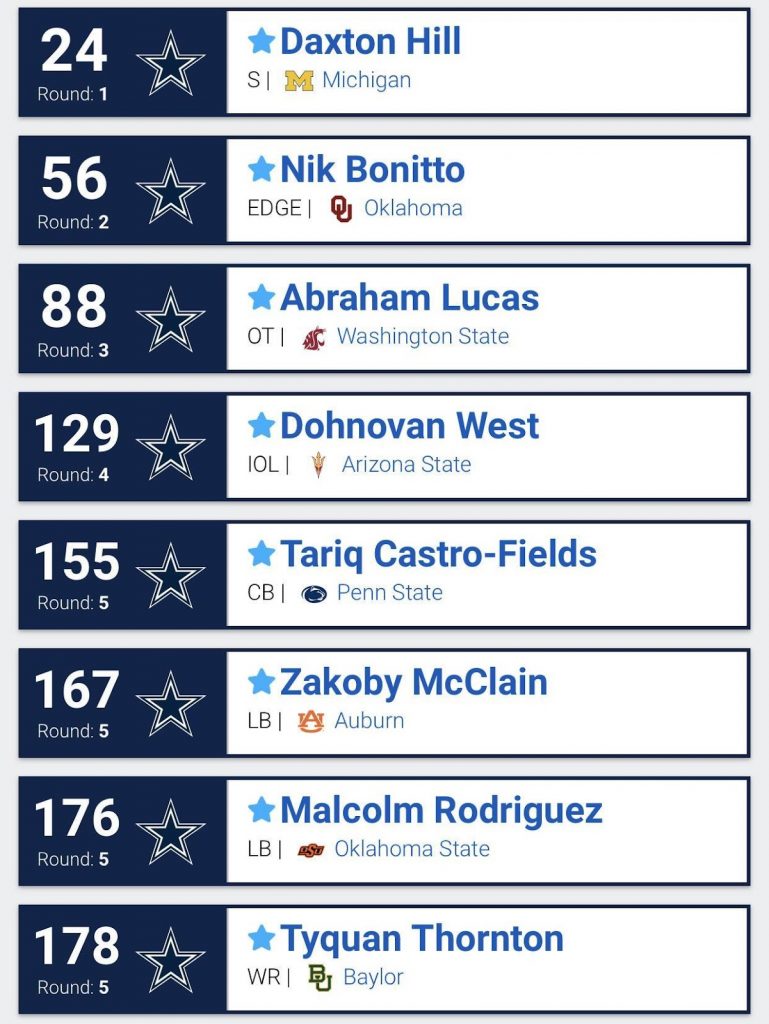
Task: View Malcolm Rodriguez's player profile
Action: (441, 809)
